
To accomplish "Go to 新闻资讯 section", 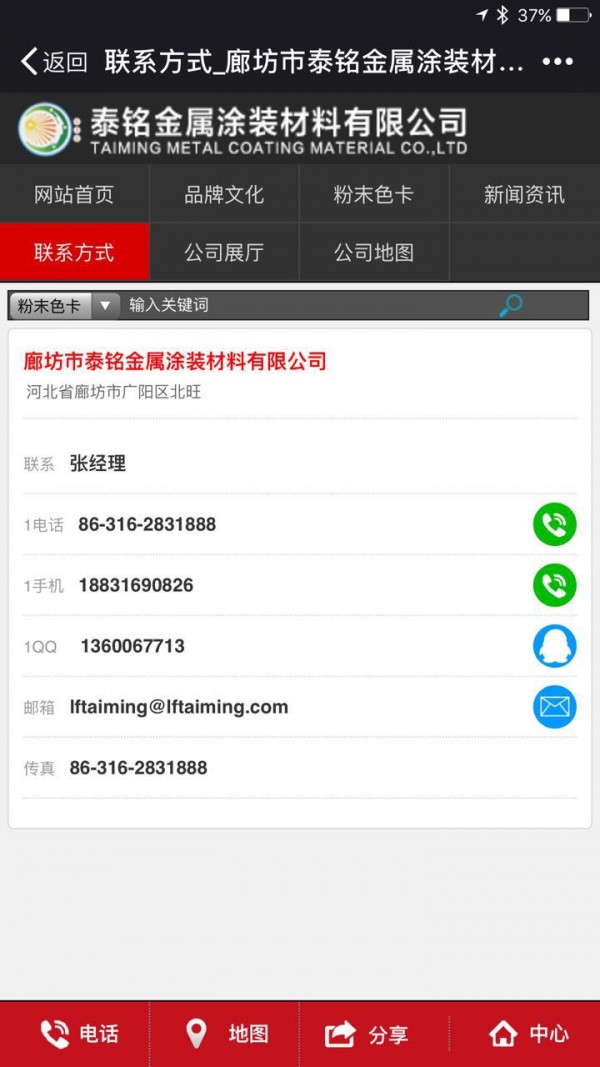I will pos(524,194).
